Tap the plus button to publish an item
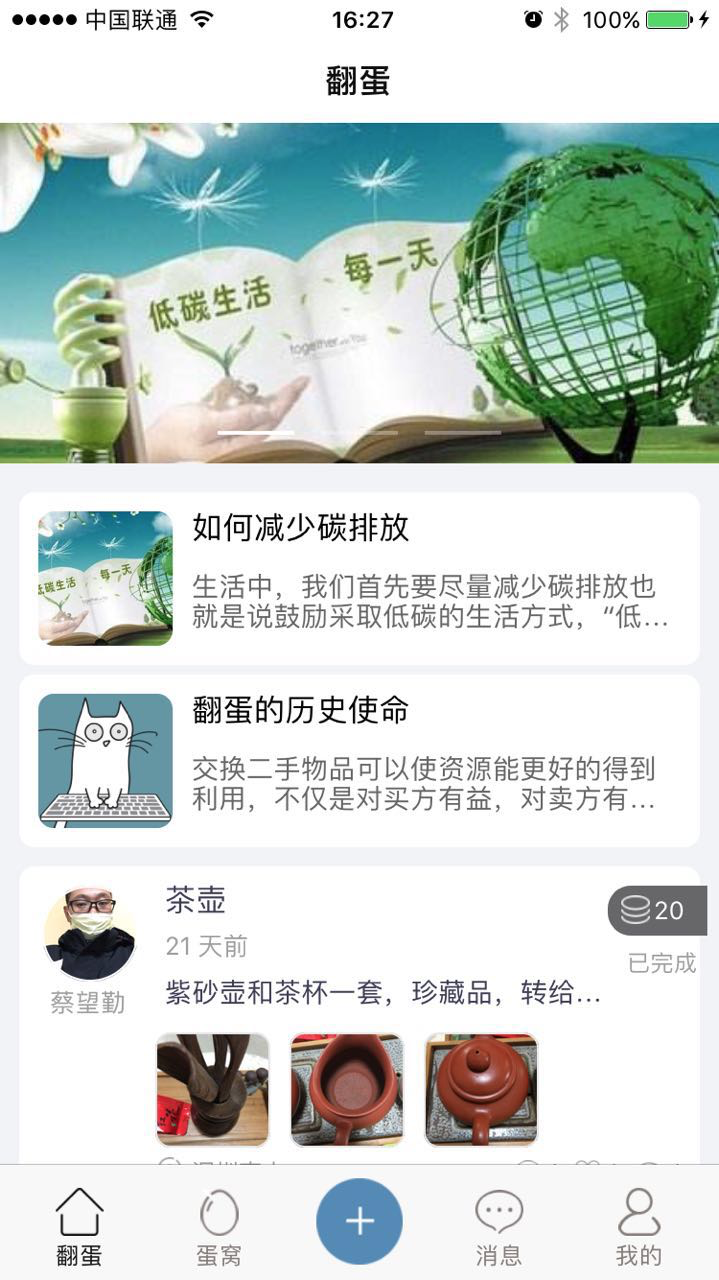This screenshot has height=1280, width=719. pyautogui.click(x=359, y=1221)
